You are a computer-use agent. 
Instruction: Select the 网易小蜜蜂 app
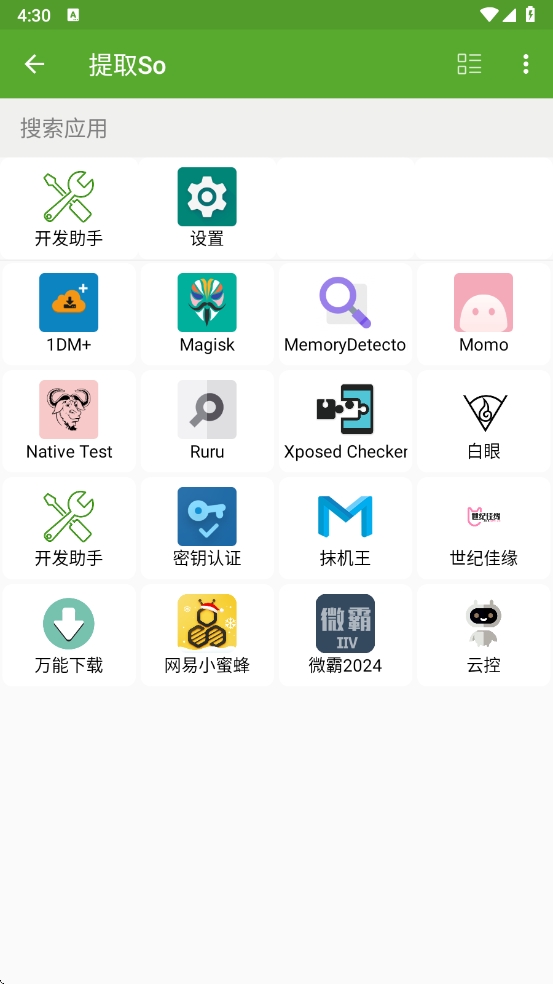point(207,635)
